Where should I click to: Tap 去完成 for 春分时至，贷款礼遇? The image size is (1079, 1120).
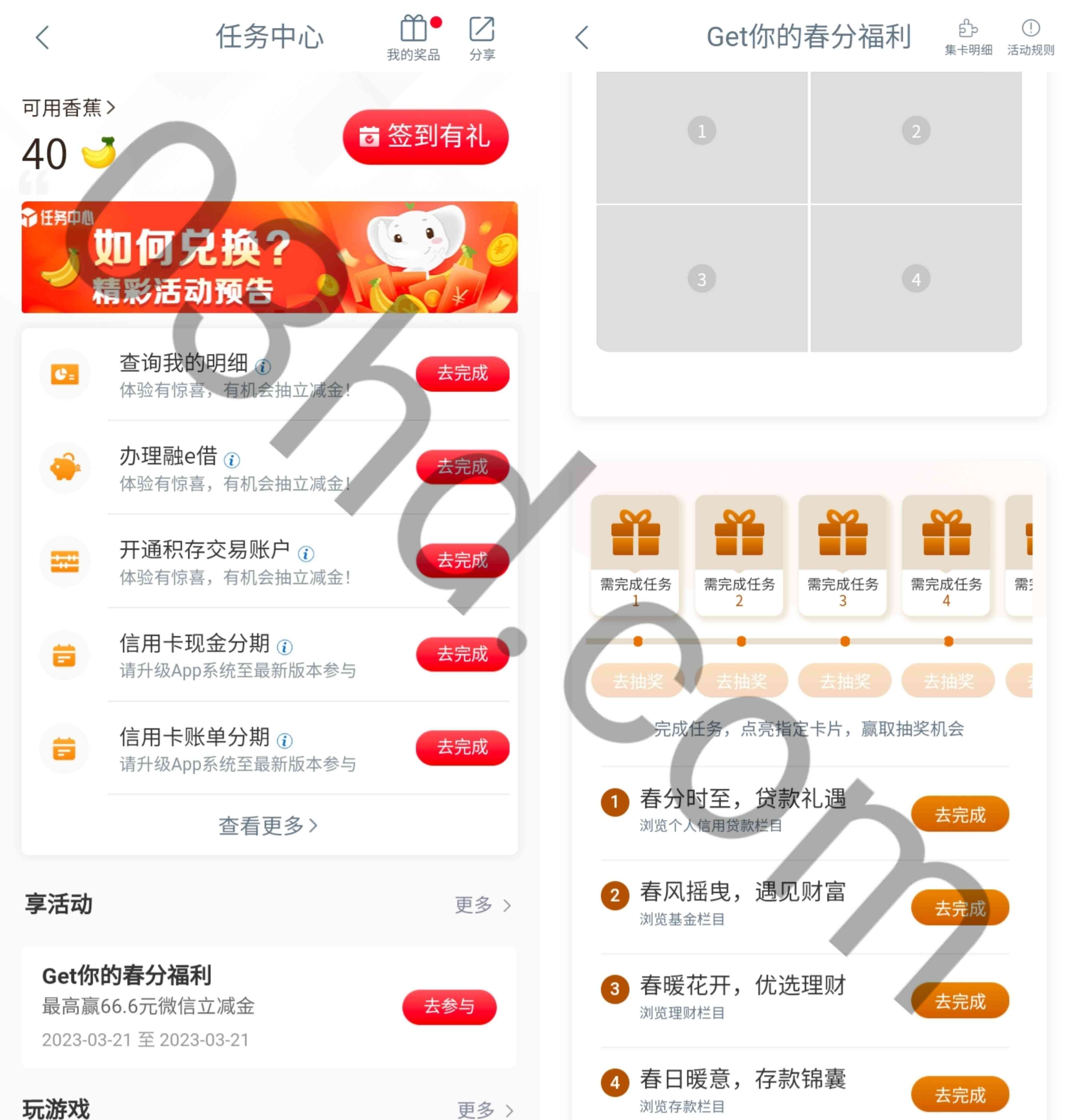pos(960,814)
